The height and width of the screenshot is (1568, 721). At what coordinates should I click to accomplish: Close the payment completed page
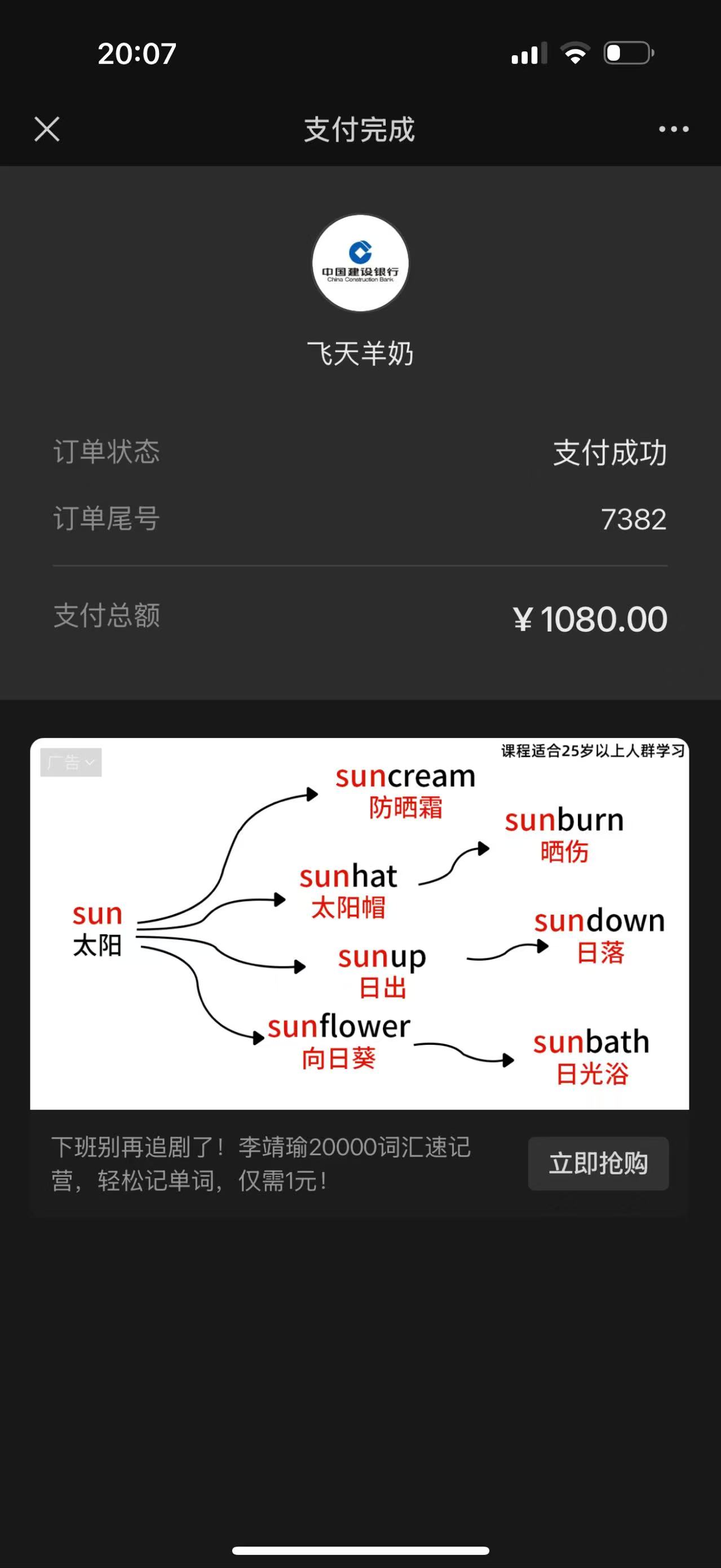47,129
